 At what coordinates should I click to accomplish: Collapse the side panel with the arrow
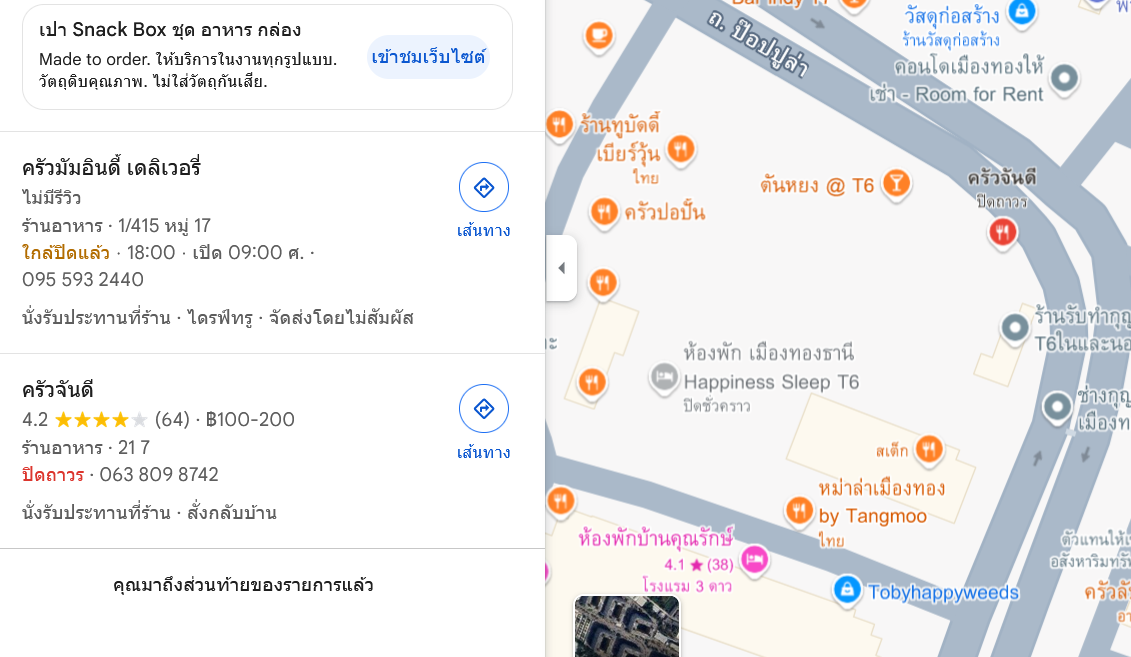click(561, 268)
